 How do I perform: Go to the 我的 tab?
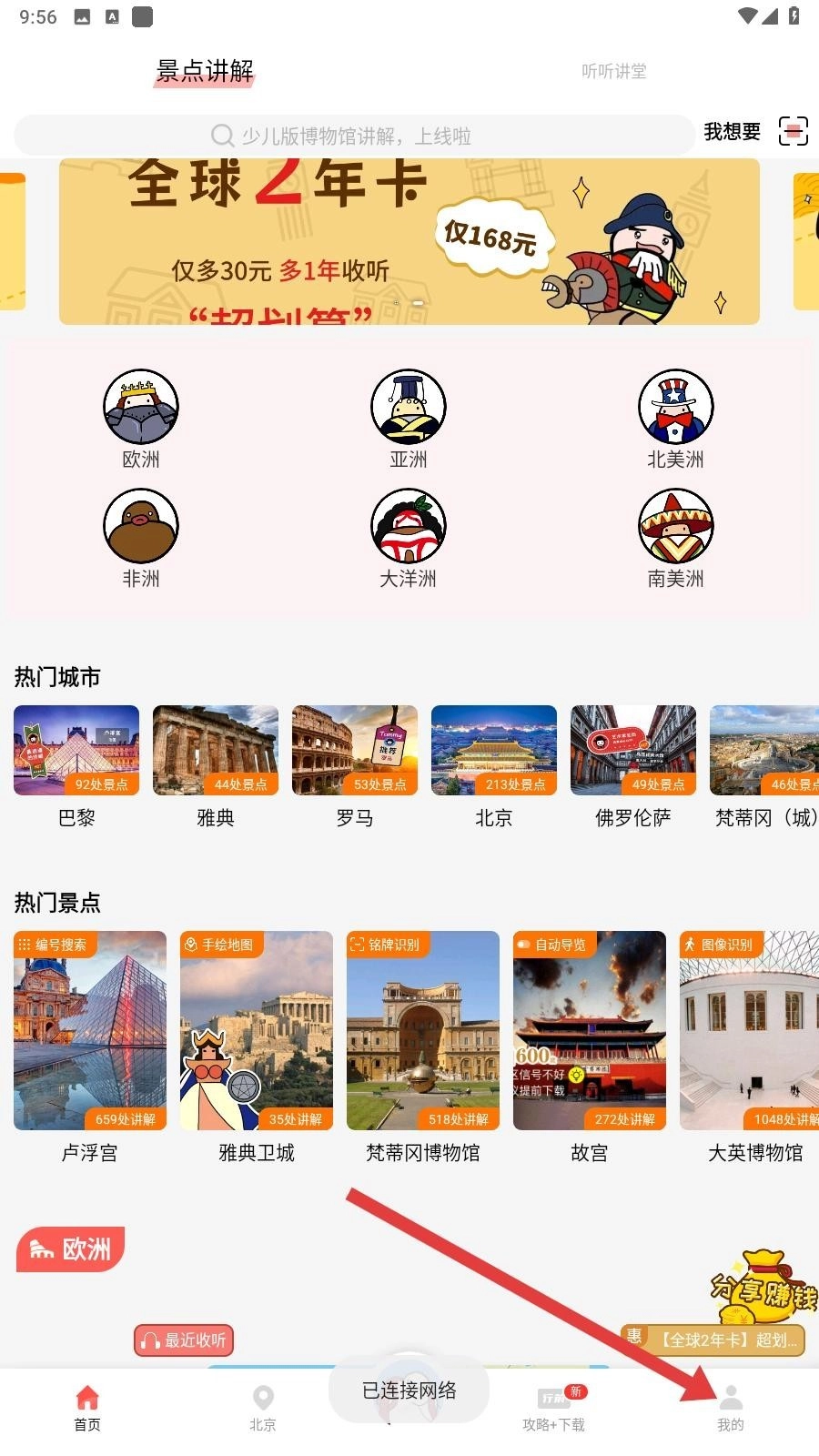tap(731, 1407)
